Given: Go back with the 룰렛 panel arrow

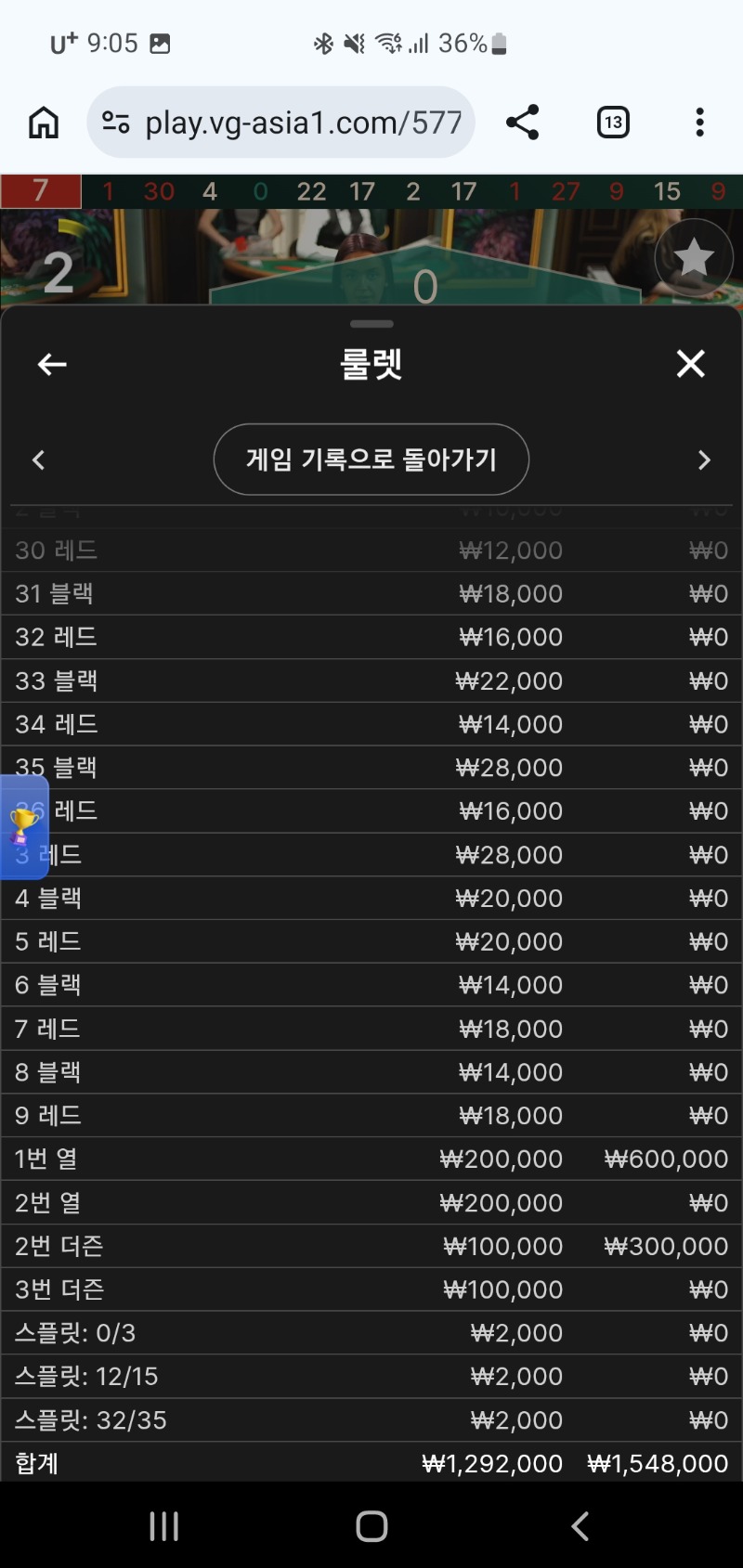Looking at the screenshot, I should click(52, 364).
